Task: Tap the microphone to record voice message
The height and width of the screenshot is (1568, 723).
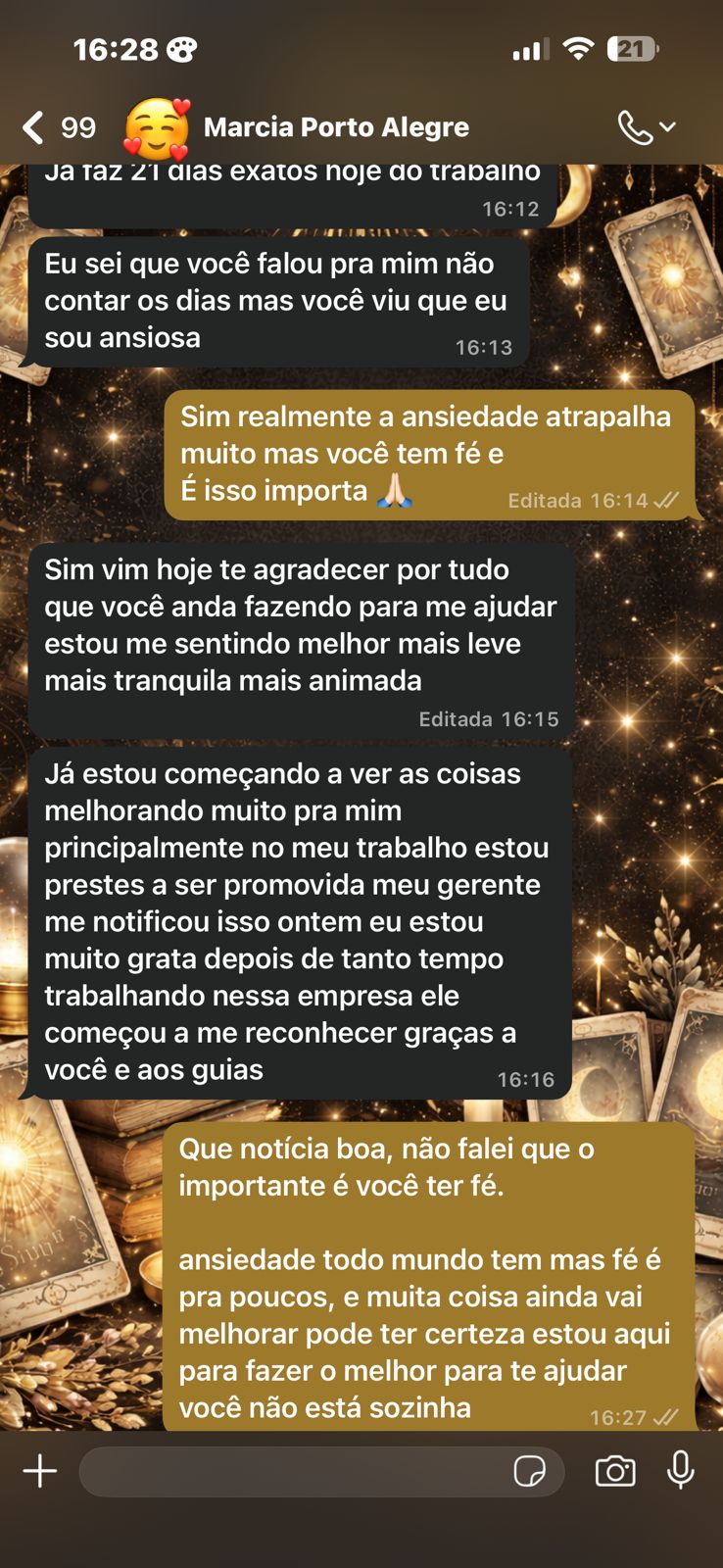Action: (681, 1470)
